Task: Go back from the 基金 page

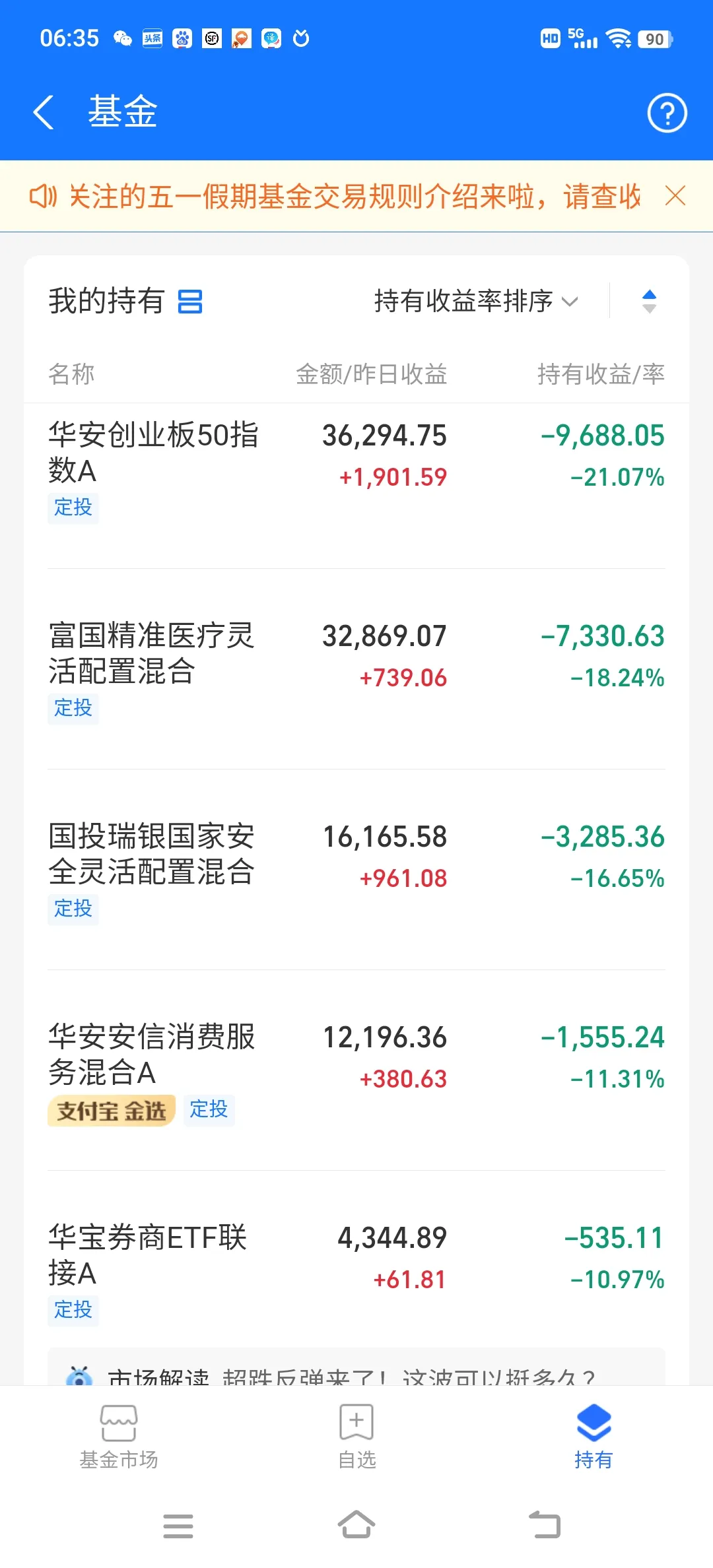Action: (x=44, y=112)
